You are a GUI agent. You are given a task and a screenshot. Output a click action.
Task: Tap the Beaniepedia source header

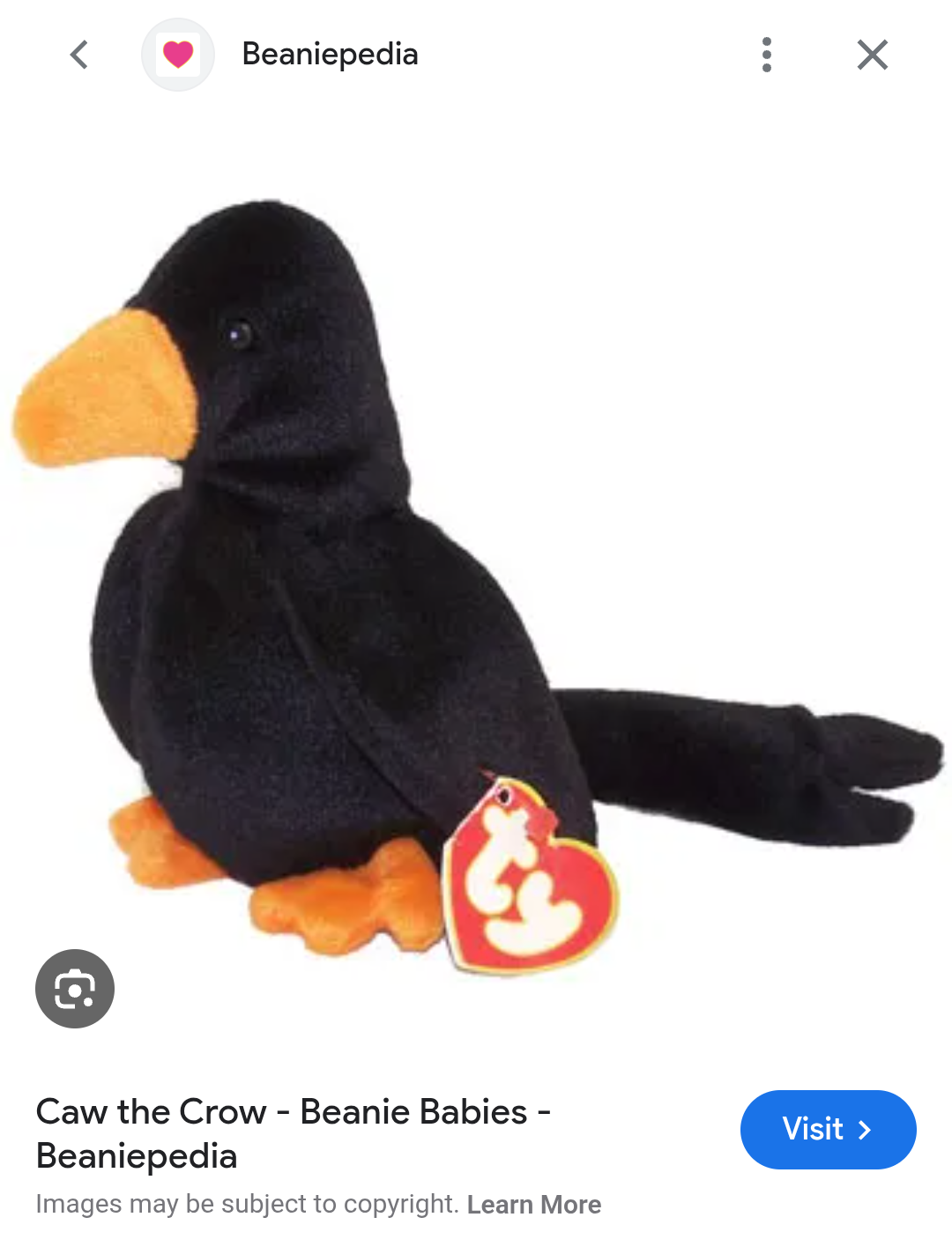(329, 55)
